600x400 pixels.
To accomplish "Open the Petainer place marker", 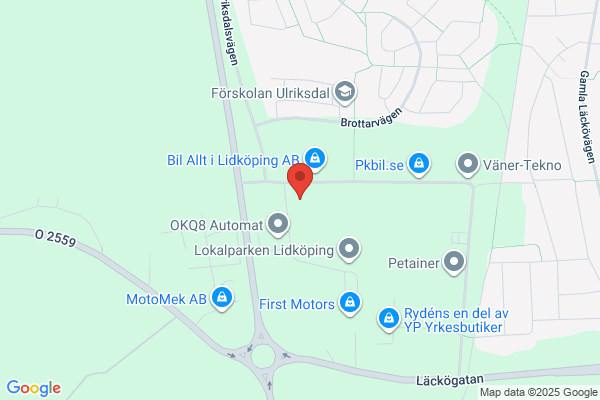I will coord(454,263).
